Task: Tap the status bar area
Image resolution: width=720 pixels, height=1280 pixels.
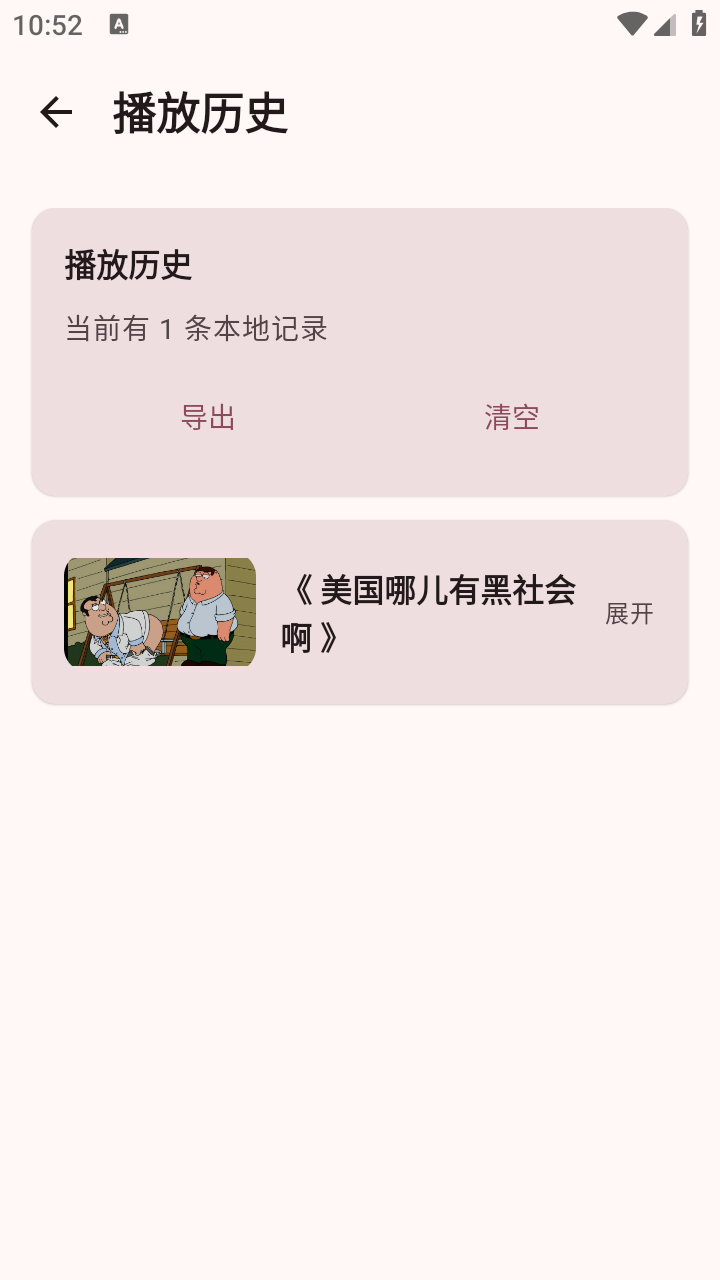Action: [360, 25]
